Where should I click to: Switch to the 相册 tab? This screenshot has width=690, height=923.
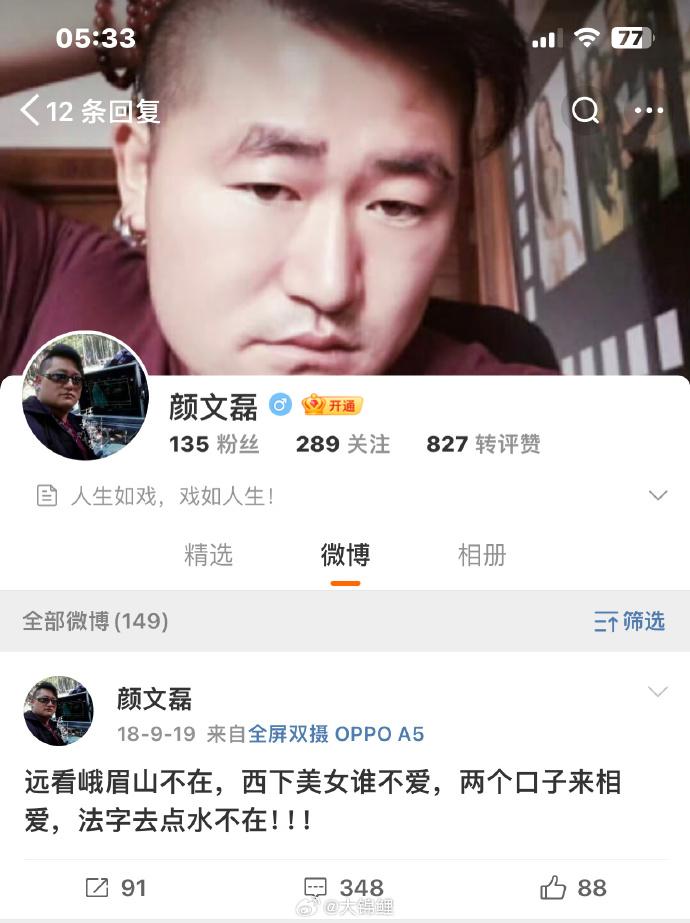click(x=481, y=555)
